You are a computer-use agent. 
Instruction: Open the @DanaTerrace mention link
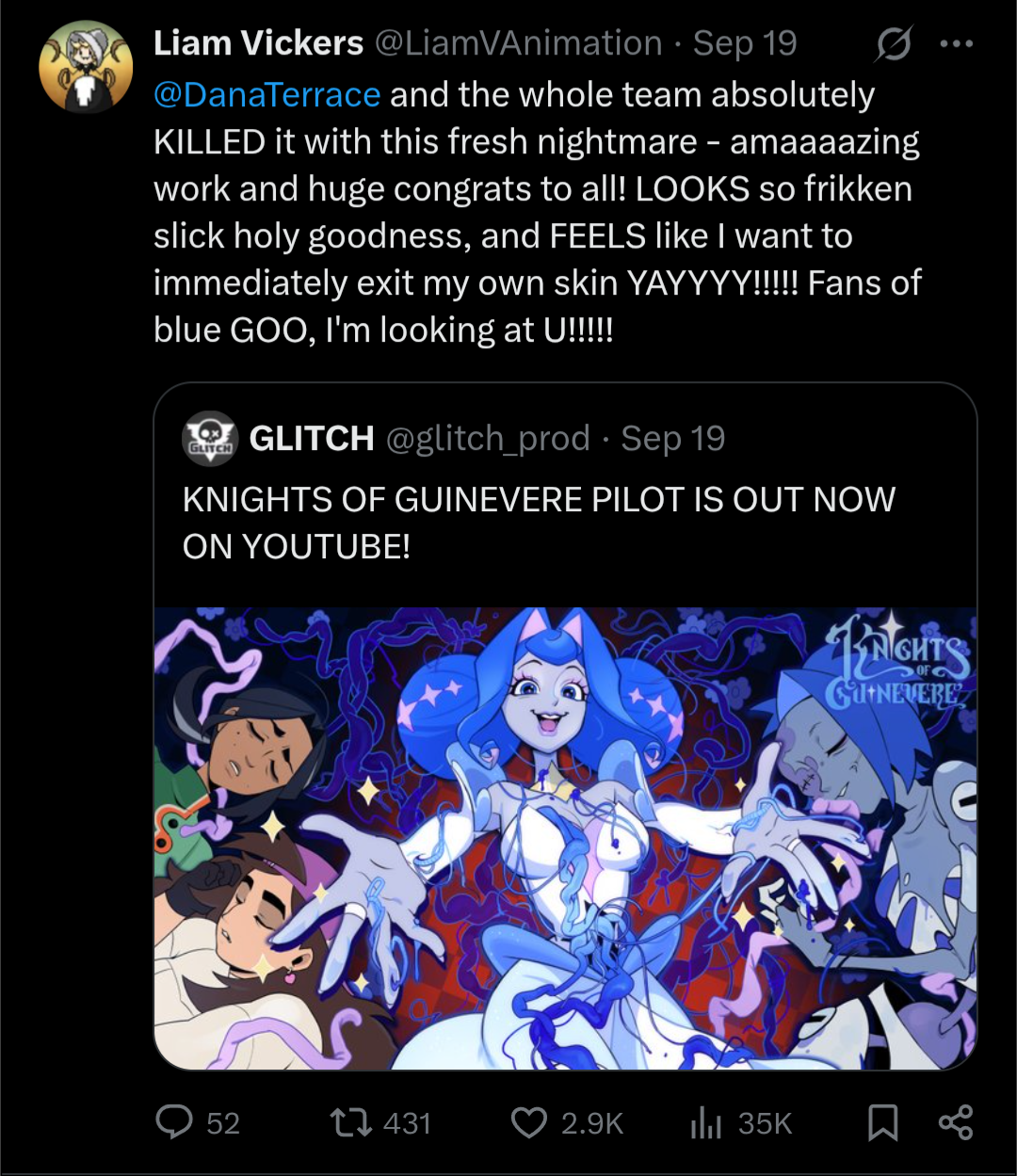267,95
